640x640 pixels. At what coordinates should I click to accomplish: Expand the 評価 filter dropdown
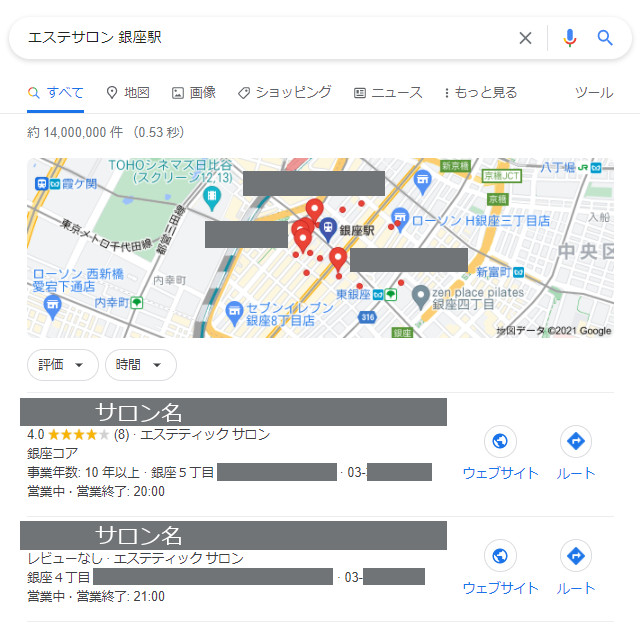[x=62, y=365]
